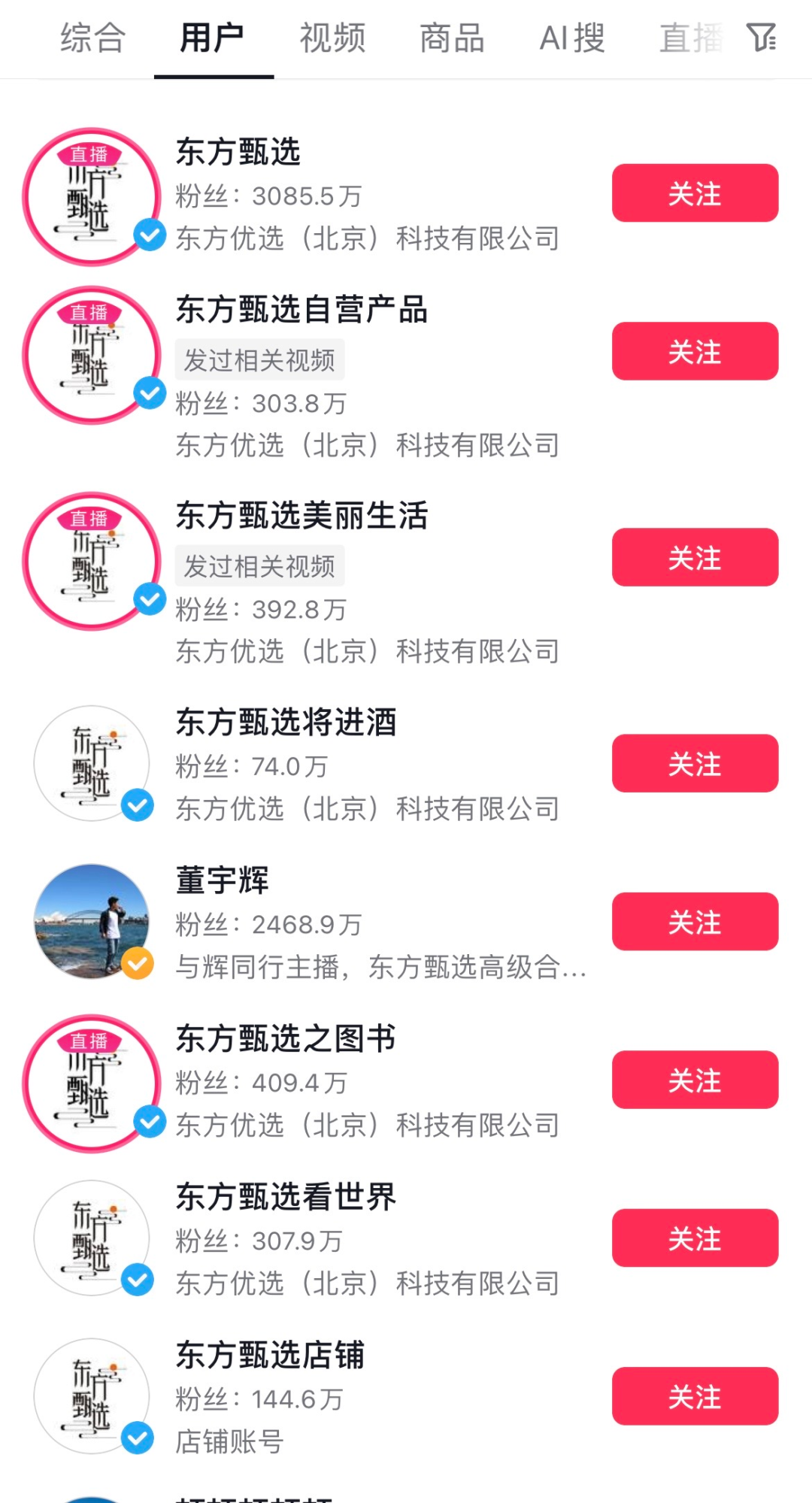Image resolution: width=812 pixels, height=1503 pixels.
Task: Enter the 东方甄选之图书 live avatar
Action: pos(92,1083)
